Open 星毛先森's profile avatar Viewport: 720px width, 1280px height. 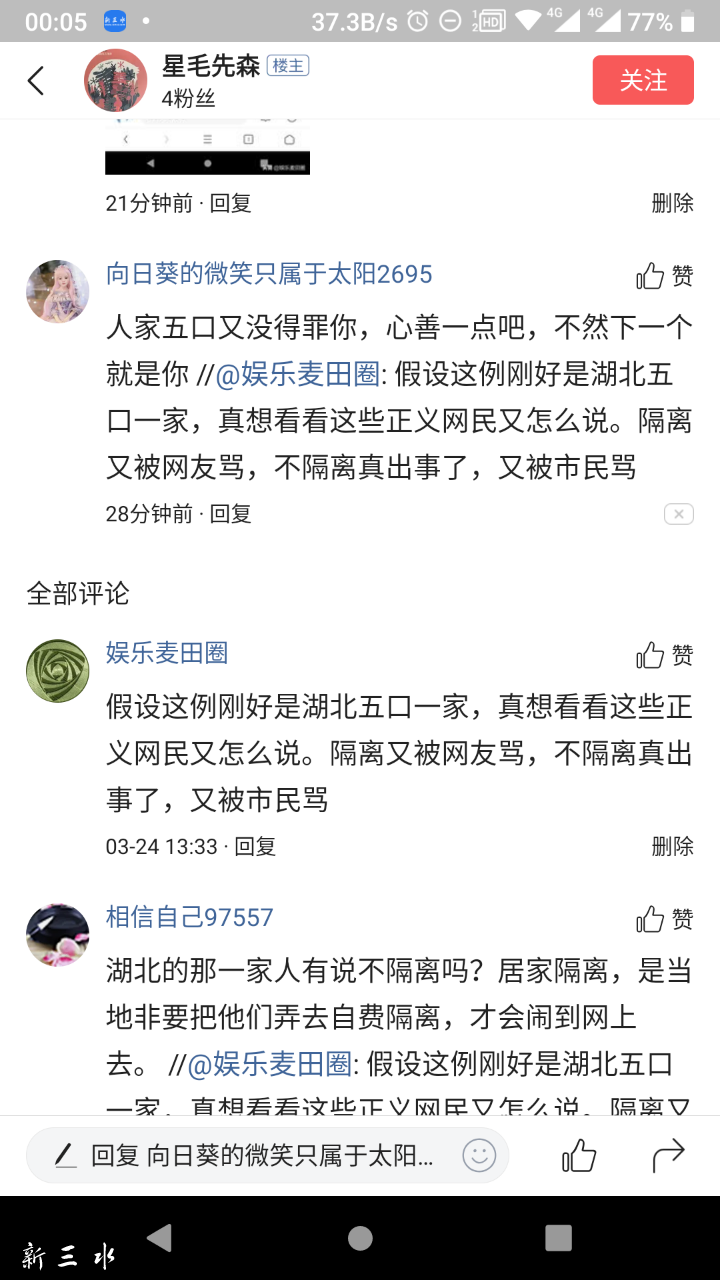click(116, 81)
